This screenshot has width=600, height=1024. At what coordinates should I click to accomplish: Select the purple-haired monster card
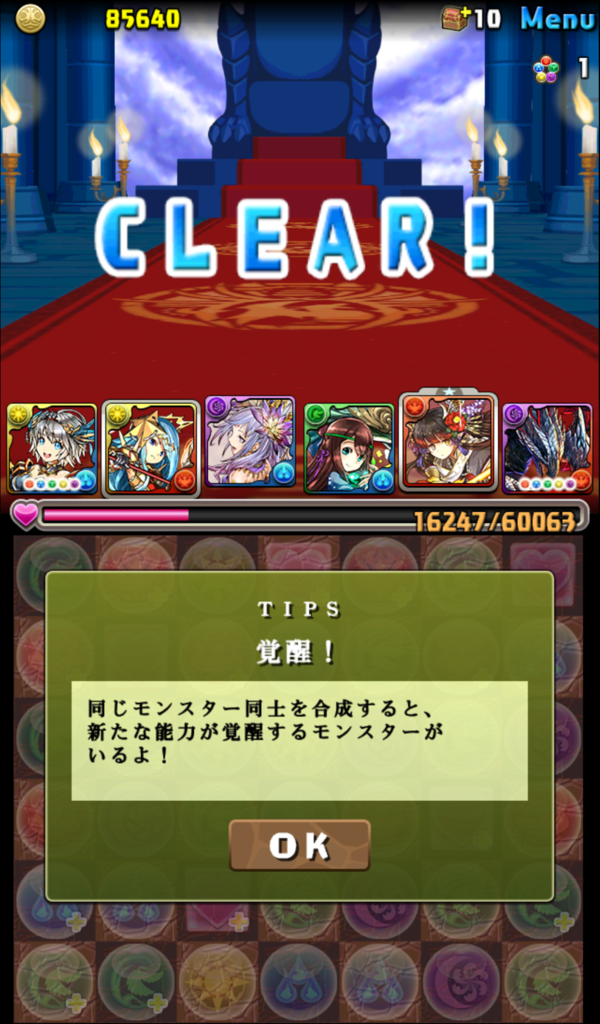tap(250, 443)
